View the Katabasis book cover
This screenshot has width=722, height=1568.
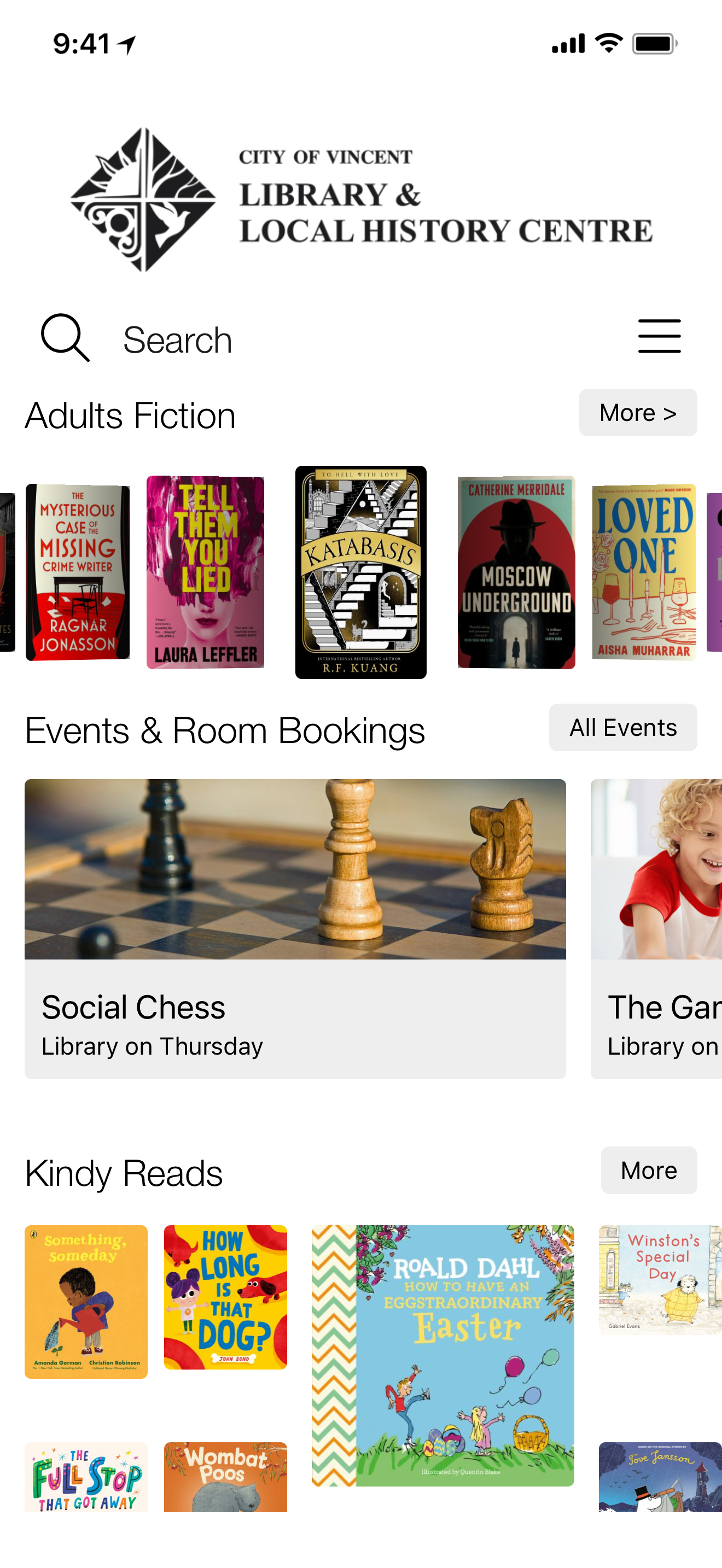click(360, 572)
